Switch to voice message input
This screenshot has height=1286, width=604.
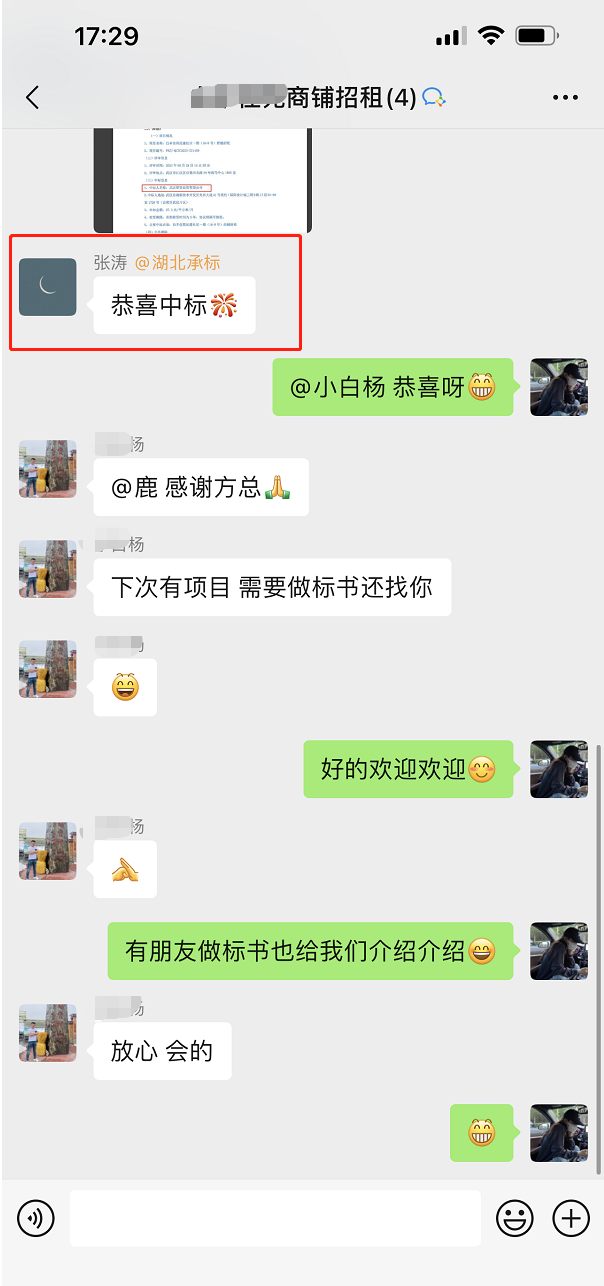point(36,1218)
